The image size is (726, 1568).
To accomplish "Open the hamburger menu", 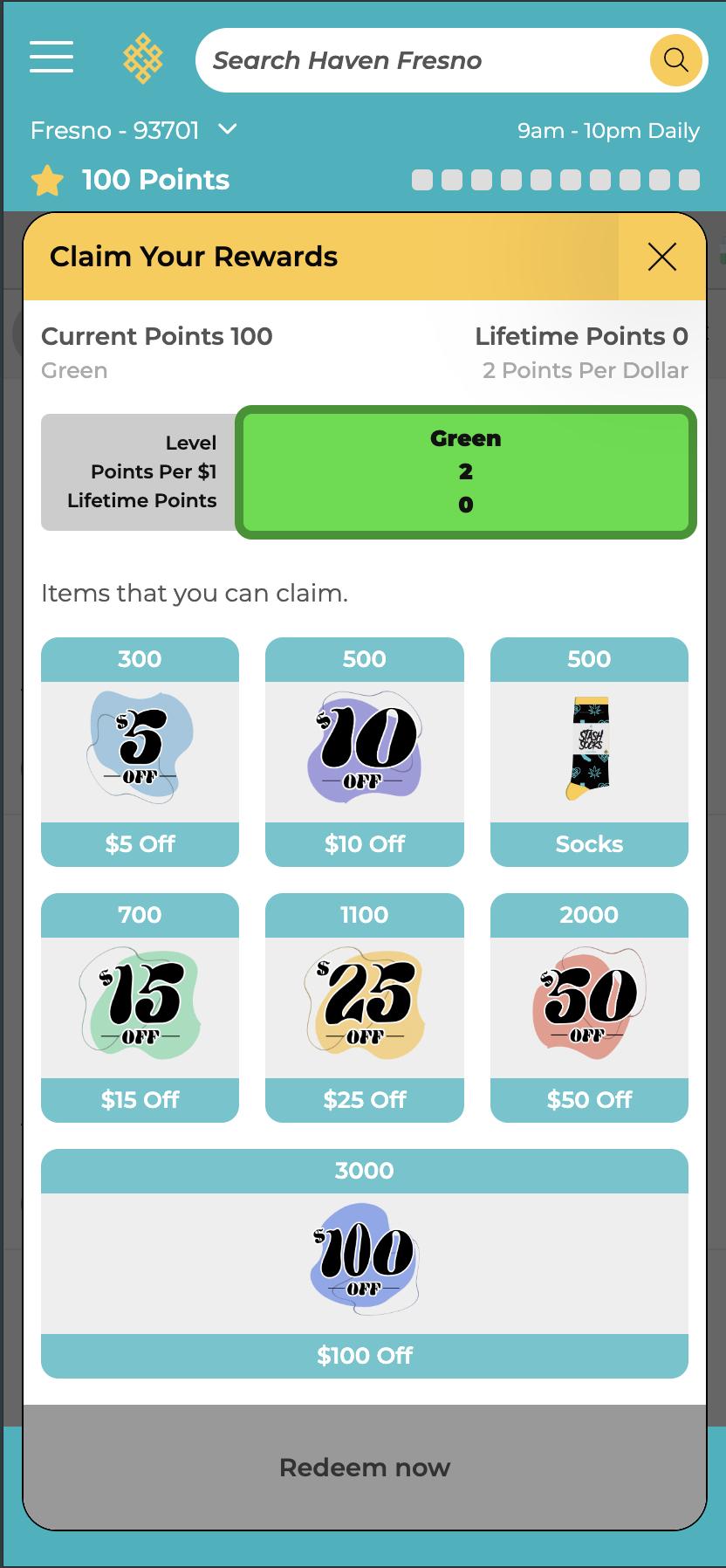I will (x=51, y=58).
